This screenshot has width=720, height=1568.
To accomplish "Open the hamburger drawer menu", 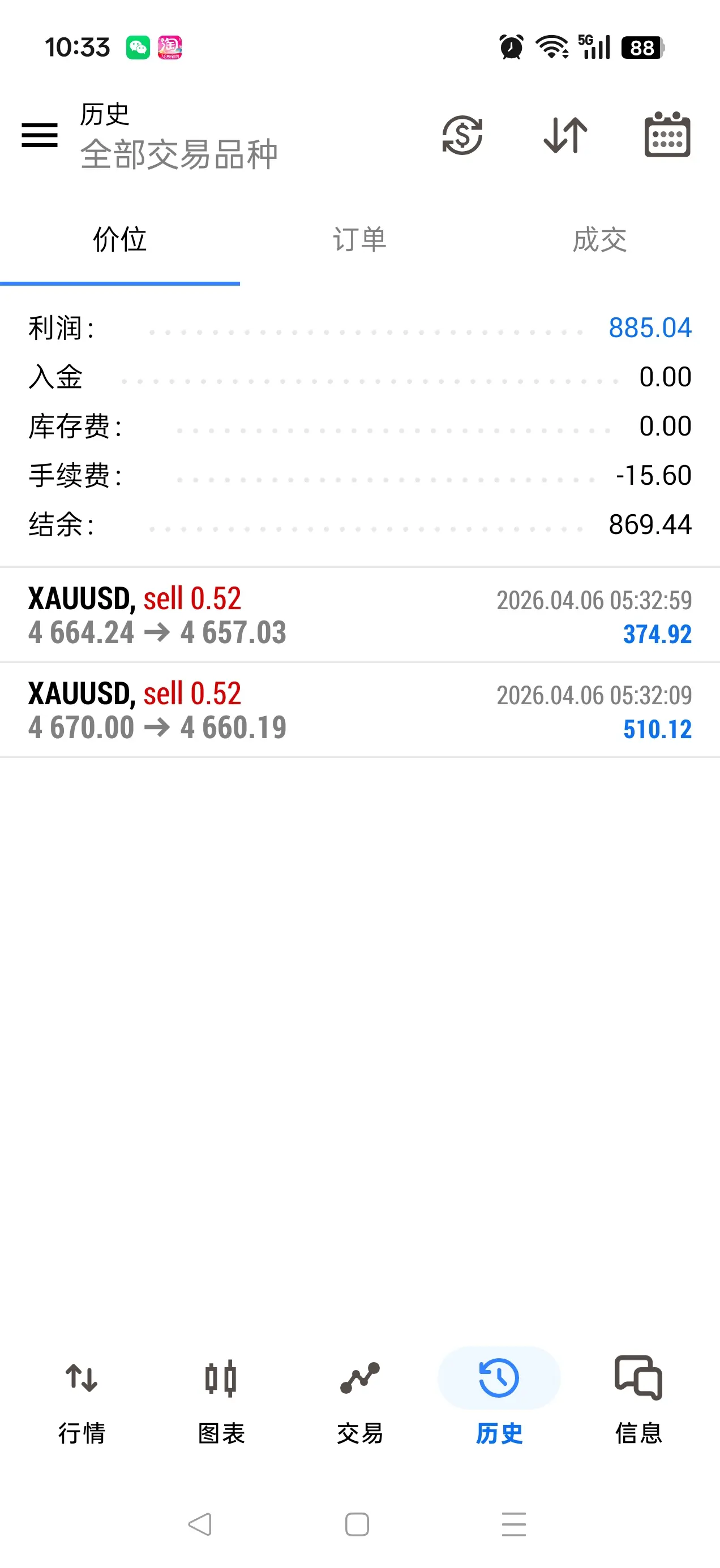I will click(x=40, y=135).
